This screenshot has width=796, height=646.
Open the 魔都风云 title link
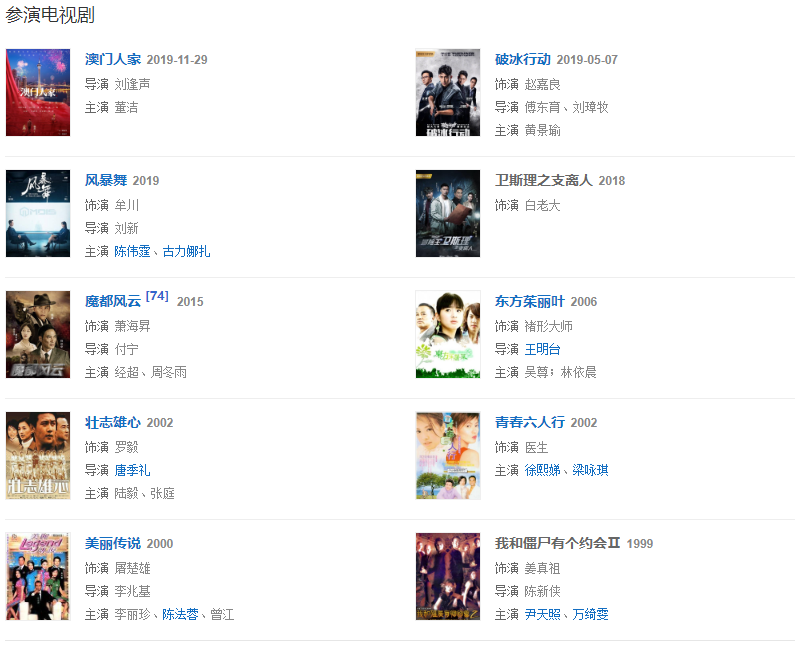click(112, 302)
